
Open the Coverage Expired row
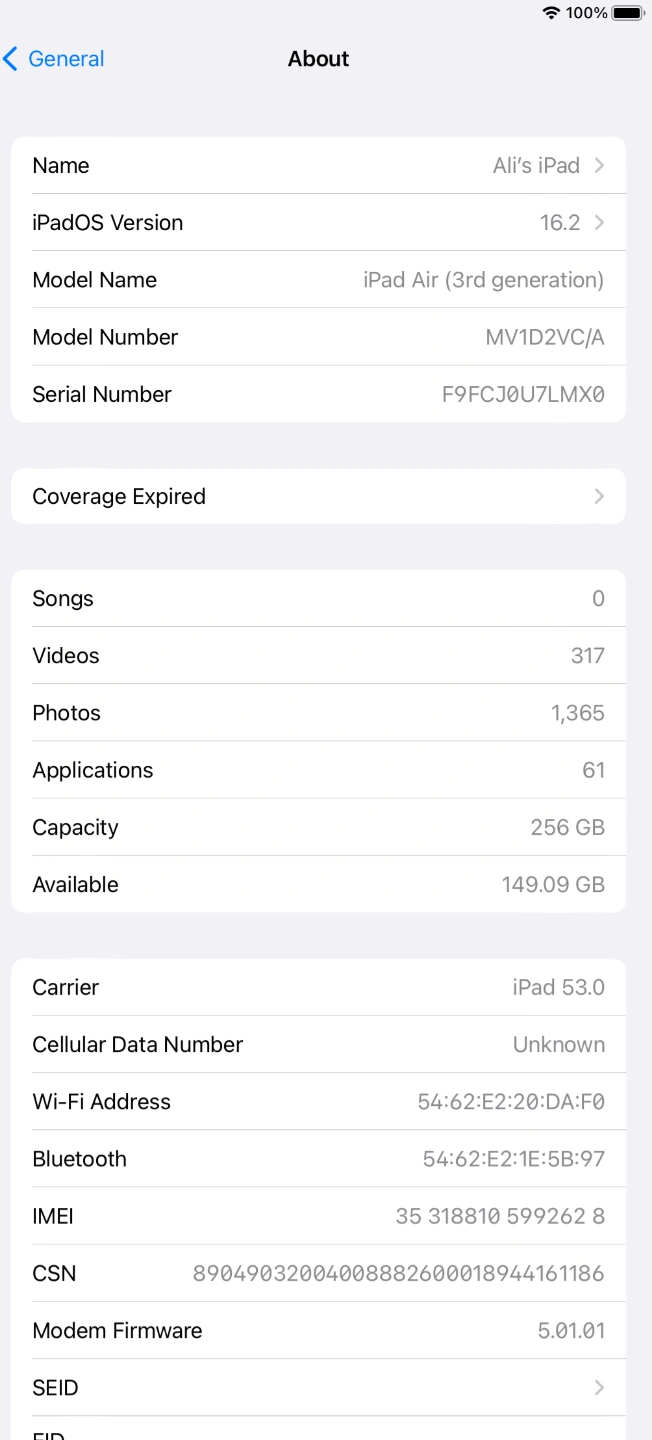318,496
